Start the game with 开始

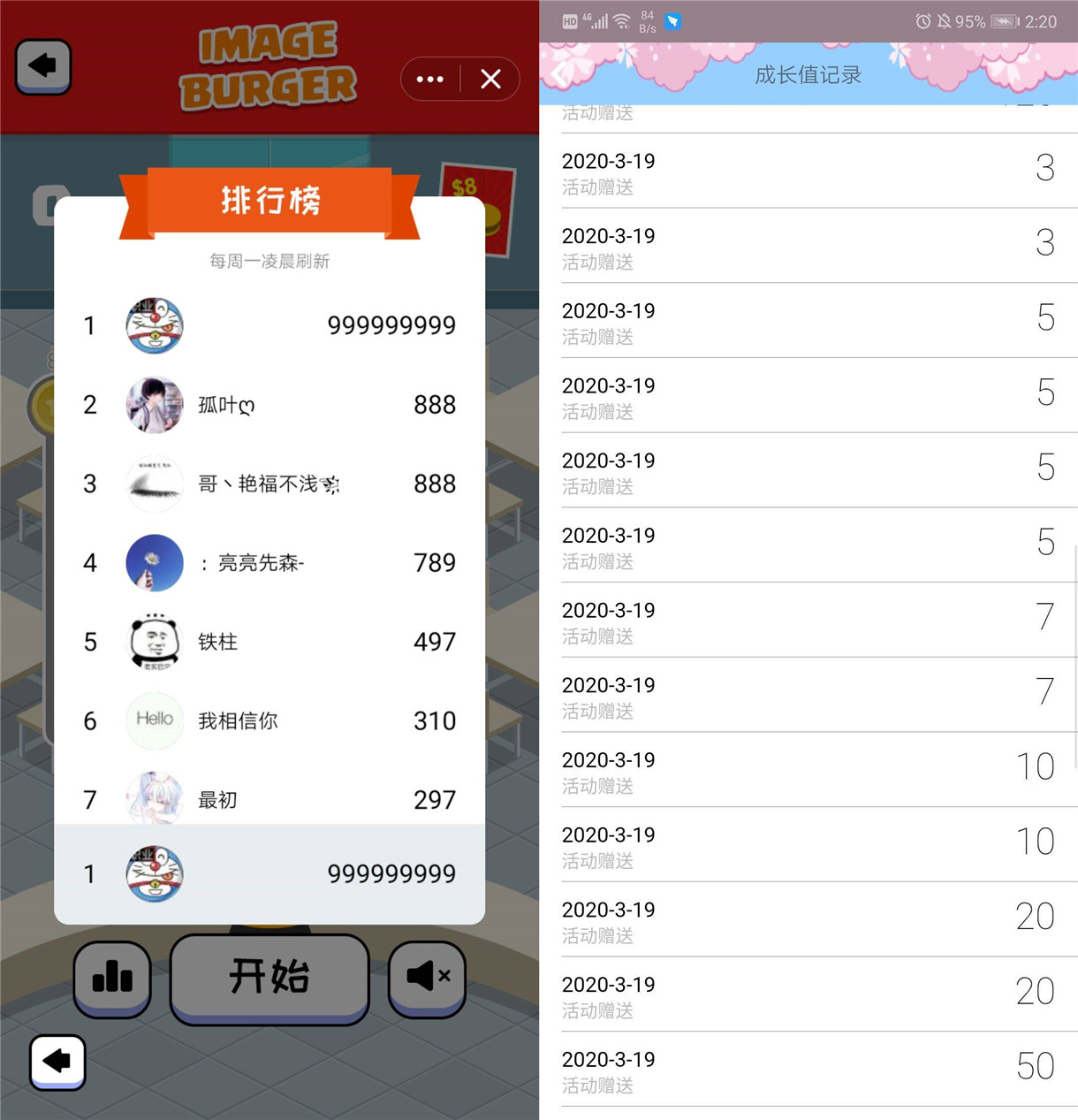269,979
